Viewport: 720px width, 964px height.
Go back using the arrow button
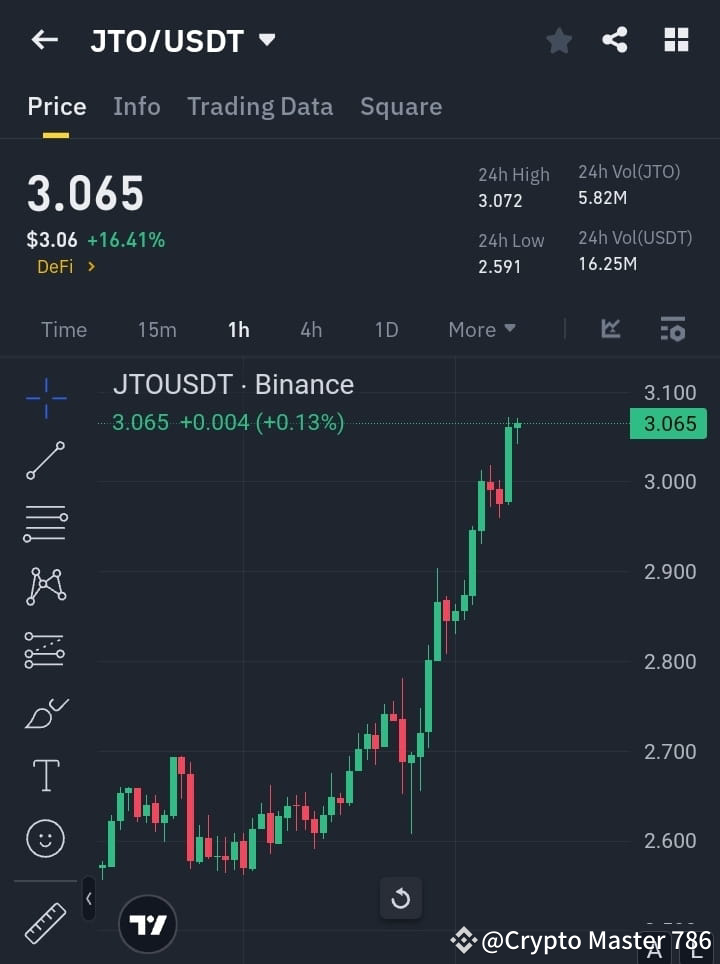click(42, 40)
